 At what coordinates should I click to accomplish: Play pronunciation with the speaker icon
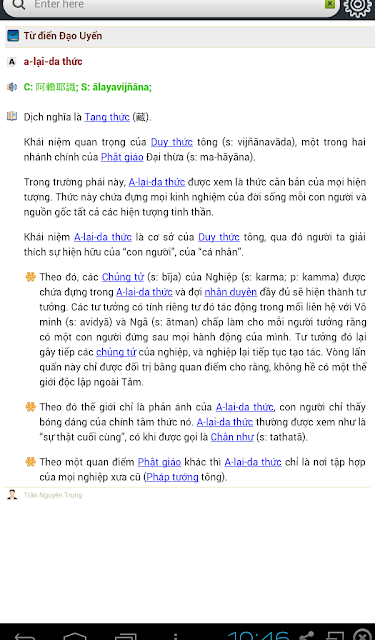[x=12, y=87]
